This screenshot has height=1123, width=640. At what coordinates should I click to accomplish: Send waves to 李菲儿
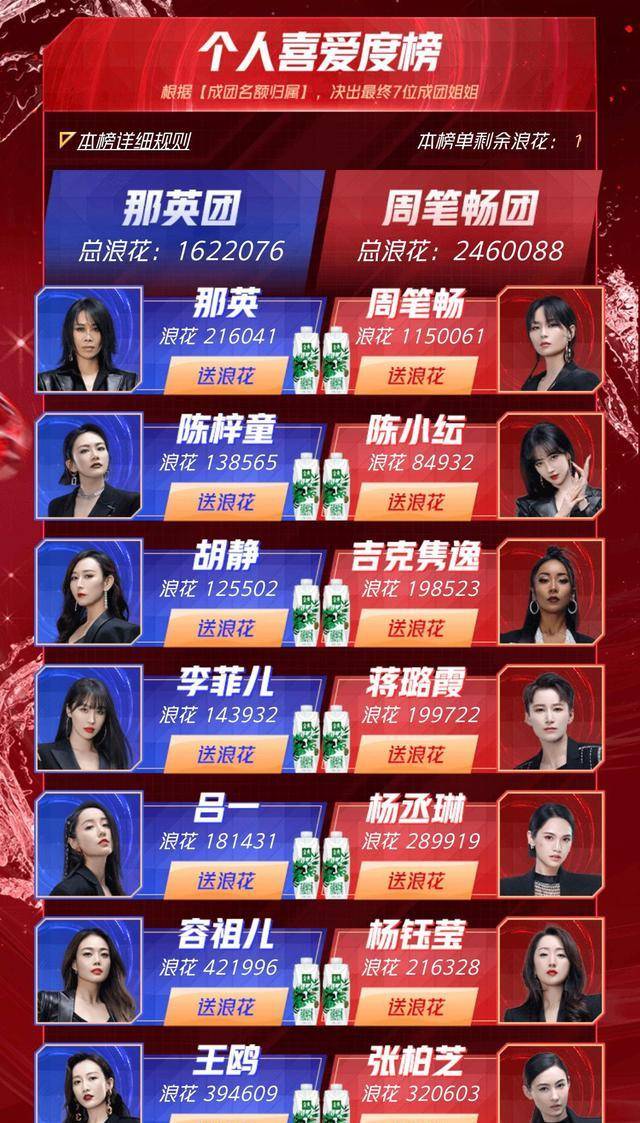click(225, 754)
